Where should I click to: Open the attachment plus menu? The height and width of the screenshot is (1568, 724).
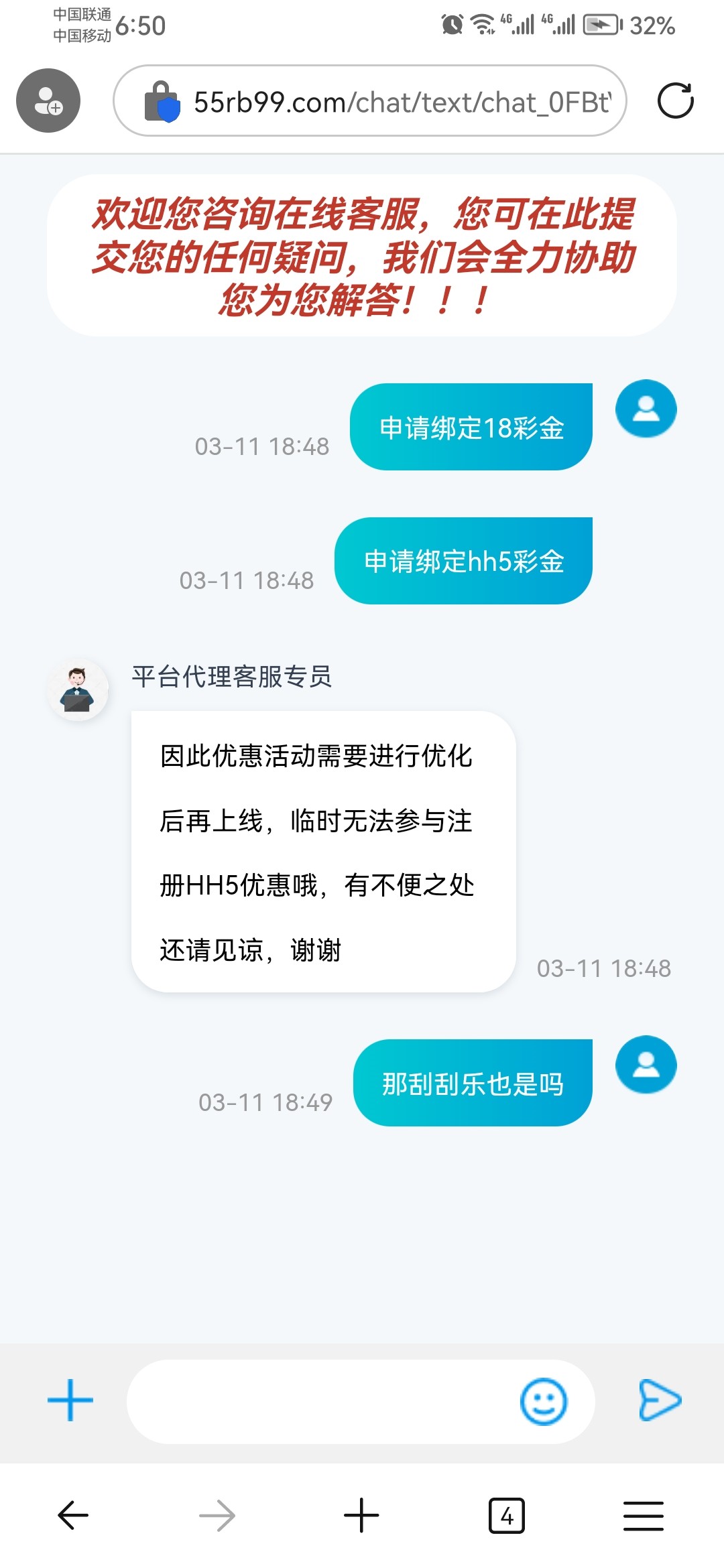(x=70, y=1400)
